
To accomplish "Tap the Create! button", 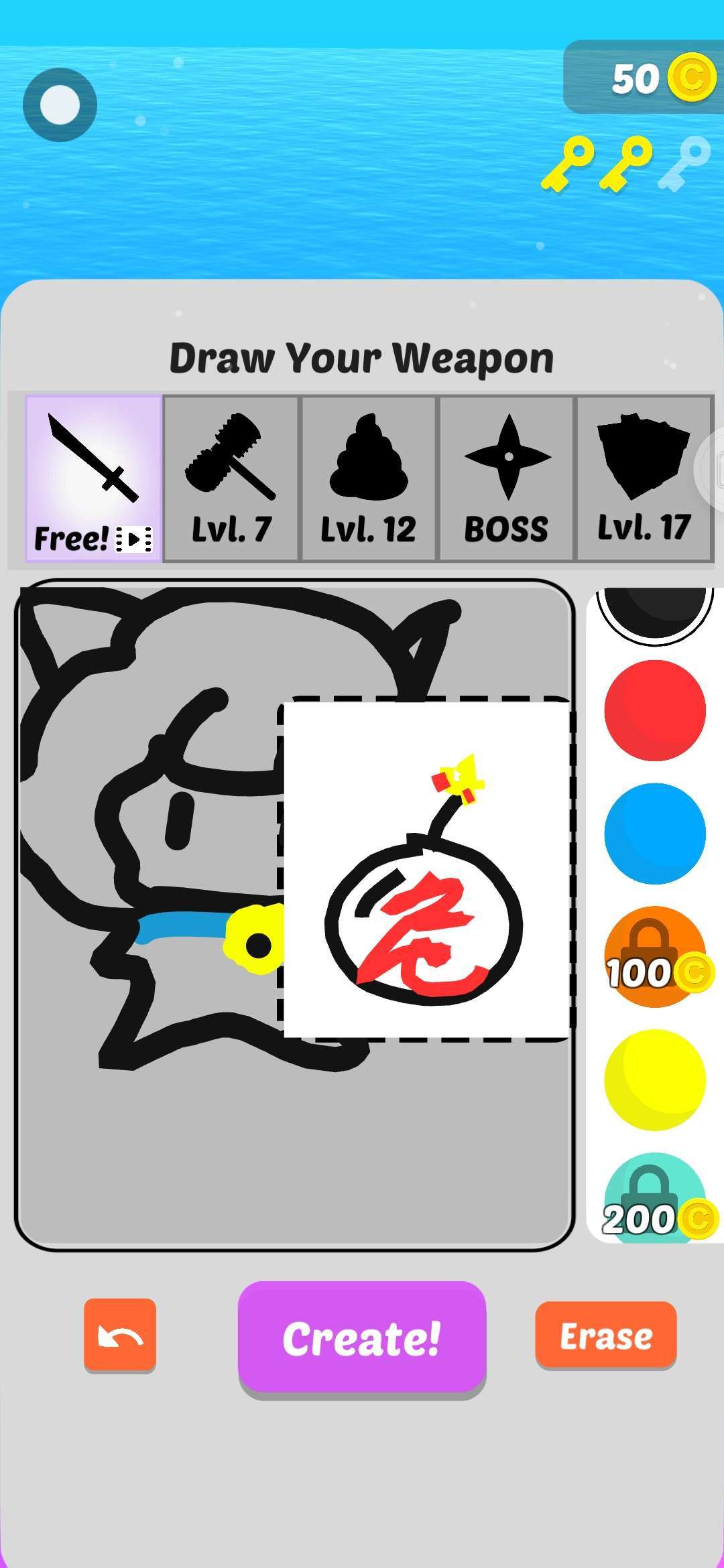I will 362,1337.
